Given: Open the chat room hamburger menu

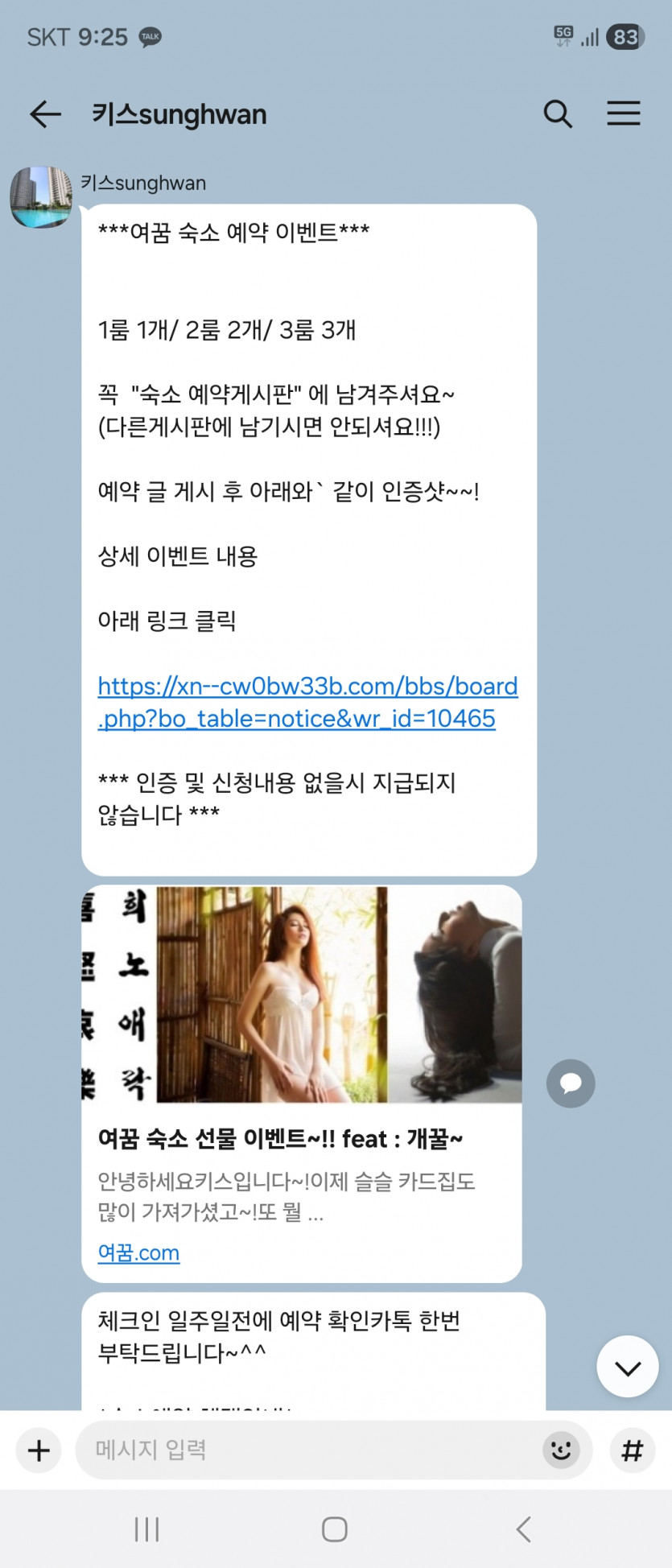Looking at the screenshot, I should coord(623,114).
